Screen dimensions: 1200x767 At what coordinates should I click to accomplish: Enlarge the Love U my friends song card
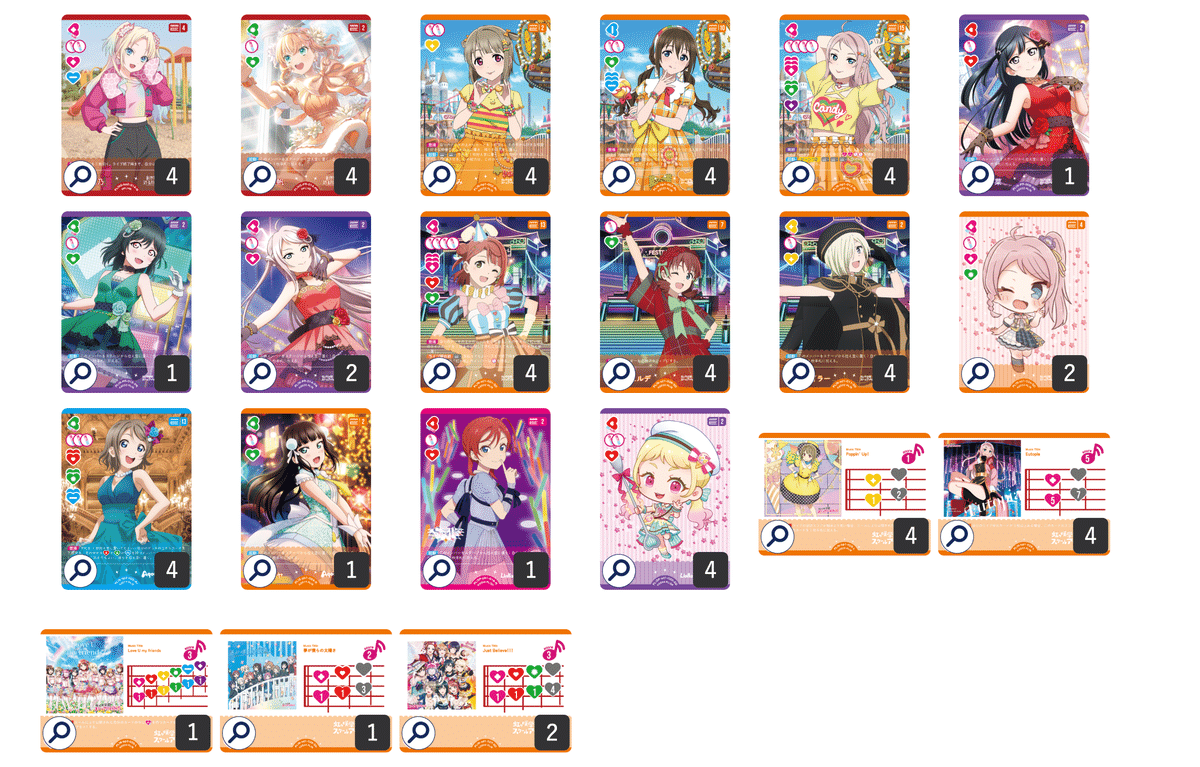point(60,733)
